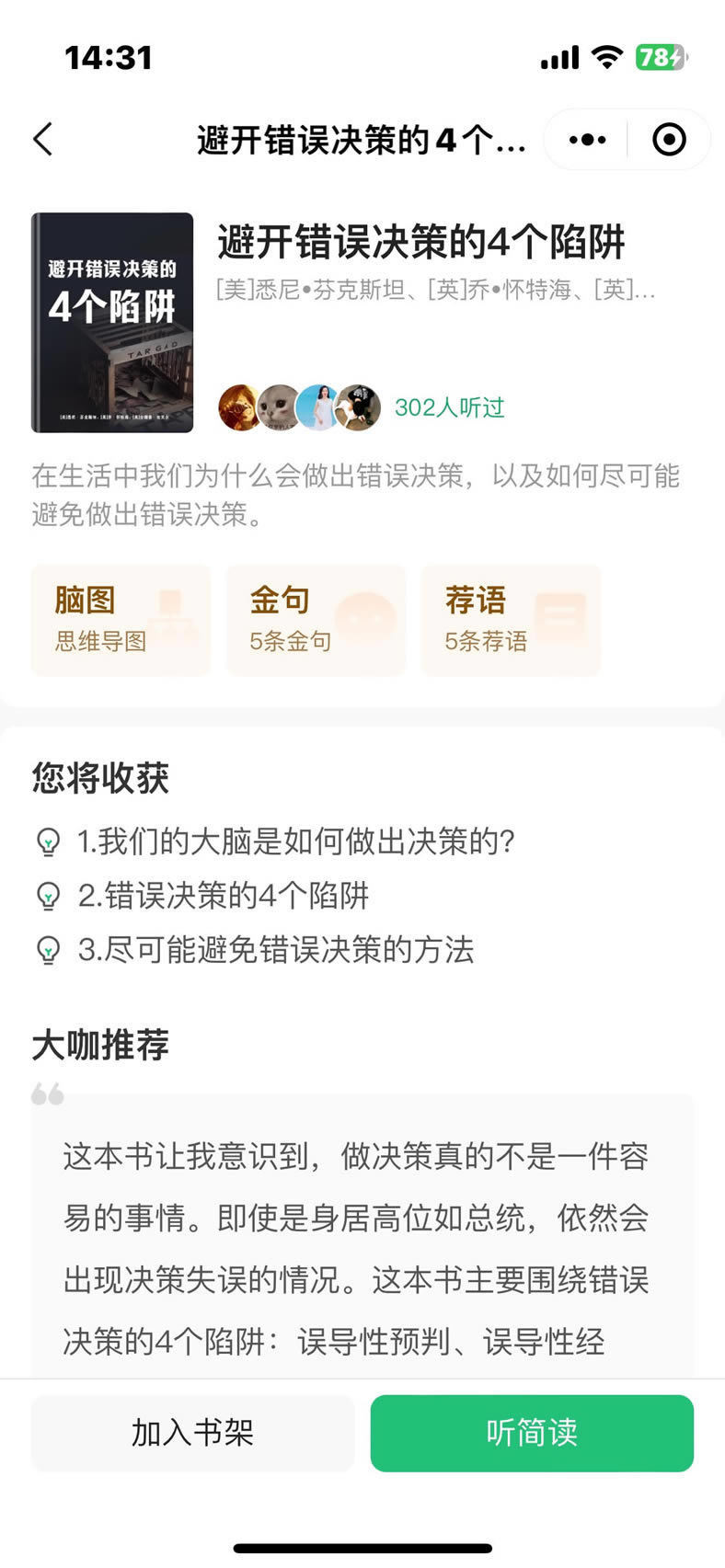The height and width of the screenshot is (1568, 725).
Task: Open the 脑图 mind map card
Action: point(121,621)
